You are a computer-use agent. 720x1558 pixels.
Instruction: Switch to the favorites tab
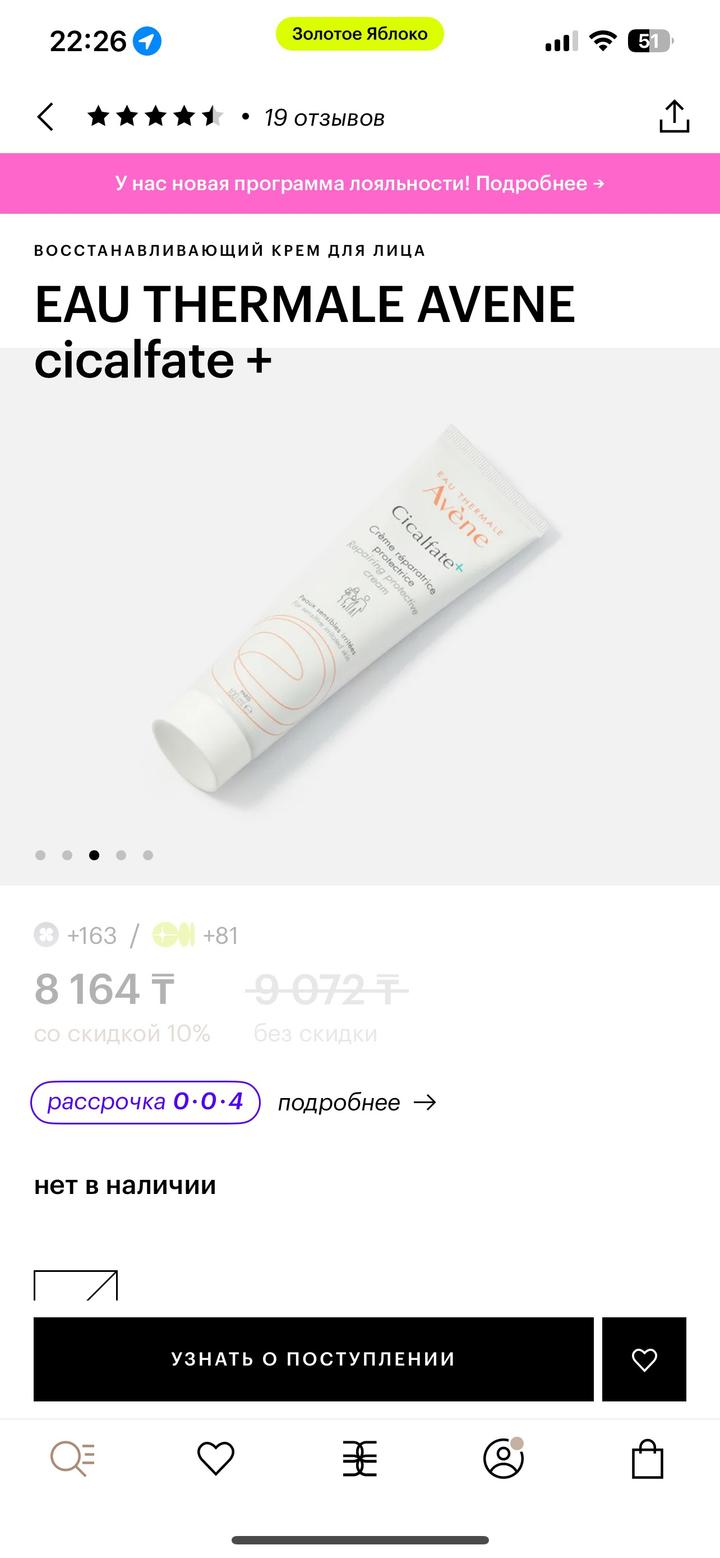216,1459
